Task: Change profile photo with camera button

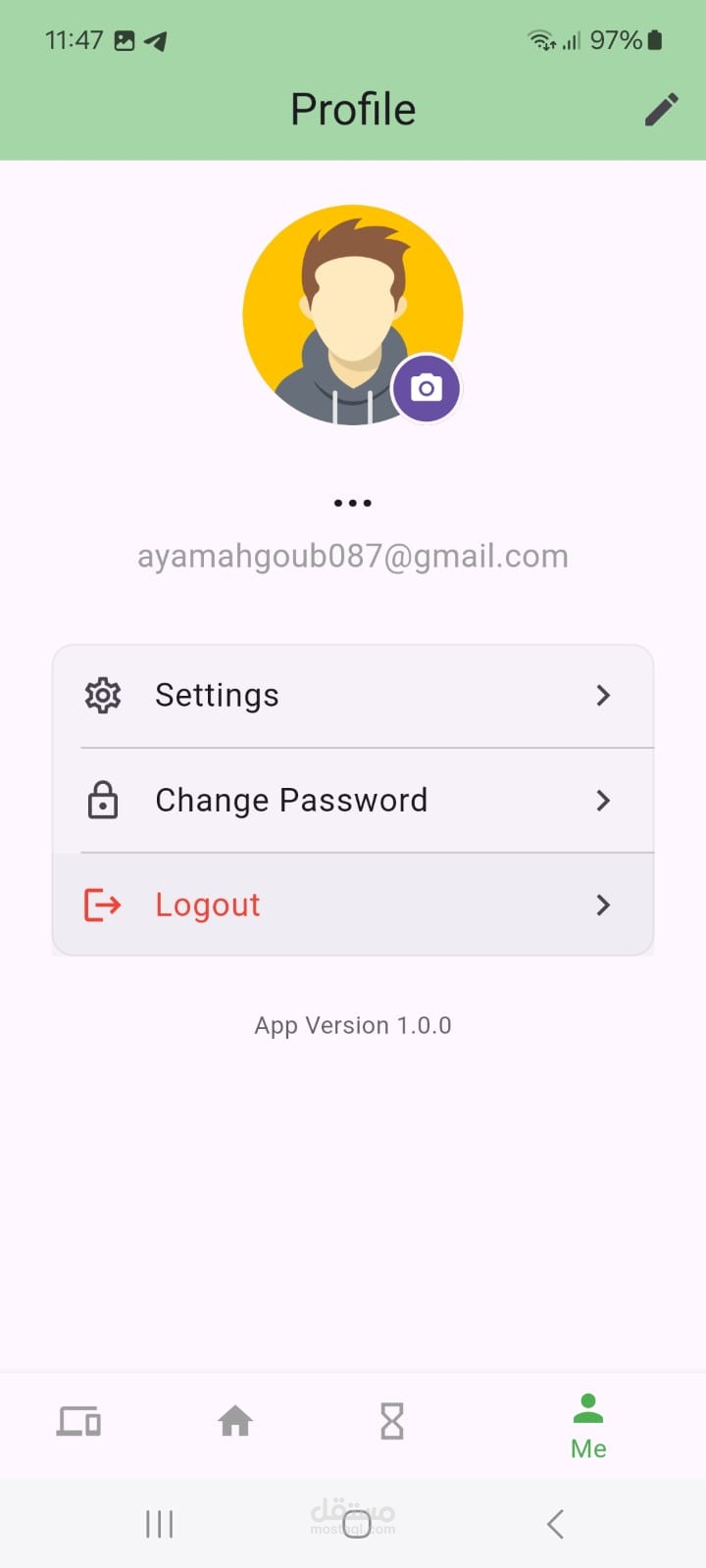Action: pos(426,388)
